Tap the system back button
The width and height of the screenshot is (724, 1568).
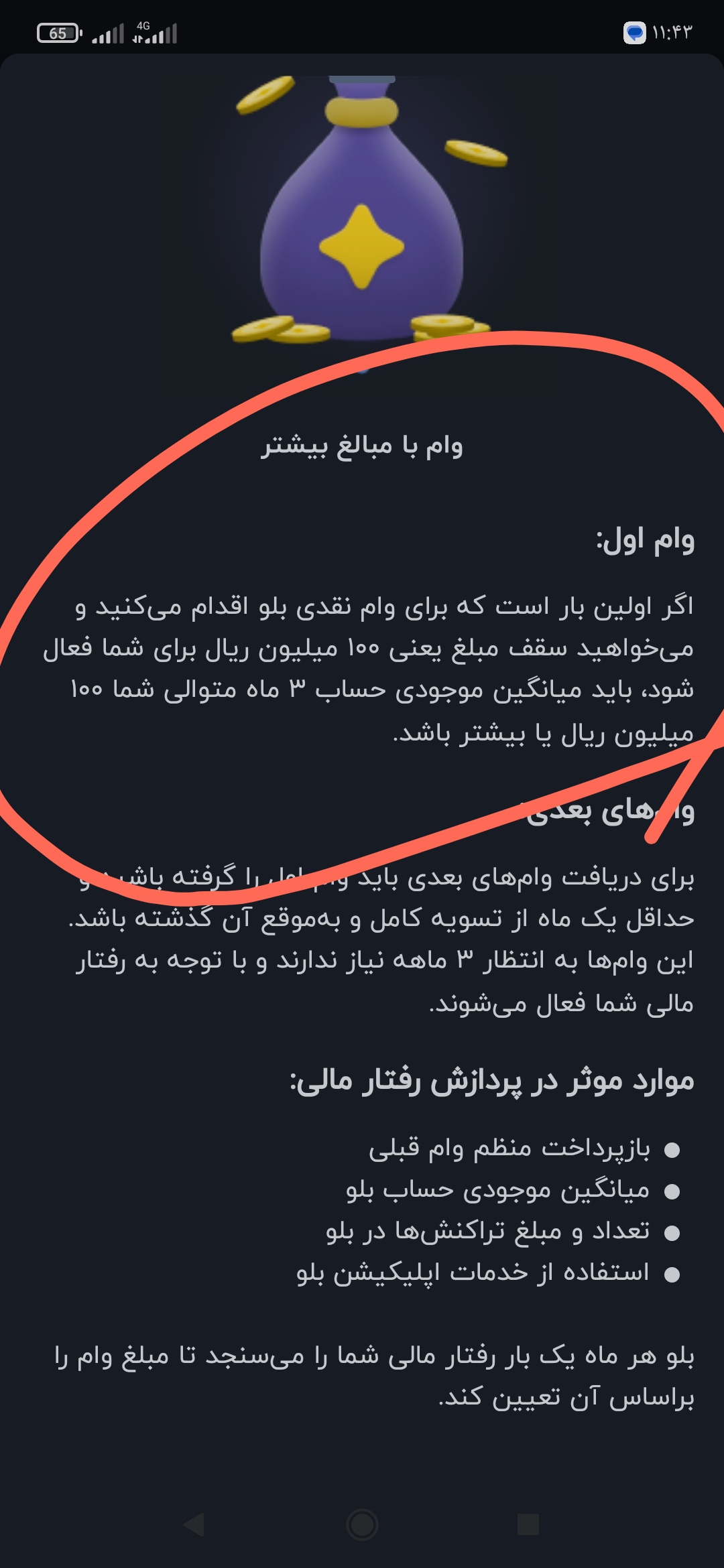click(x=194, y=1524)
